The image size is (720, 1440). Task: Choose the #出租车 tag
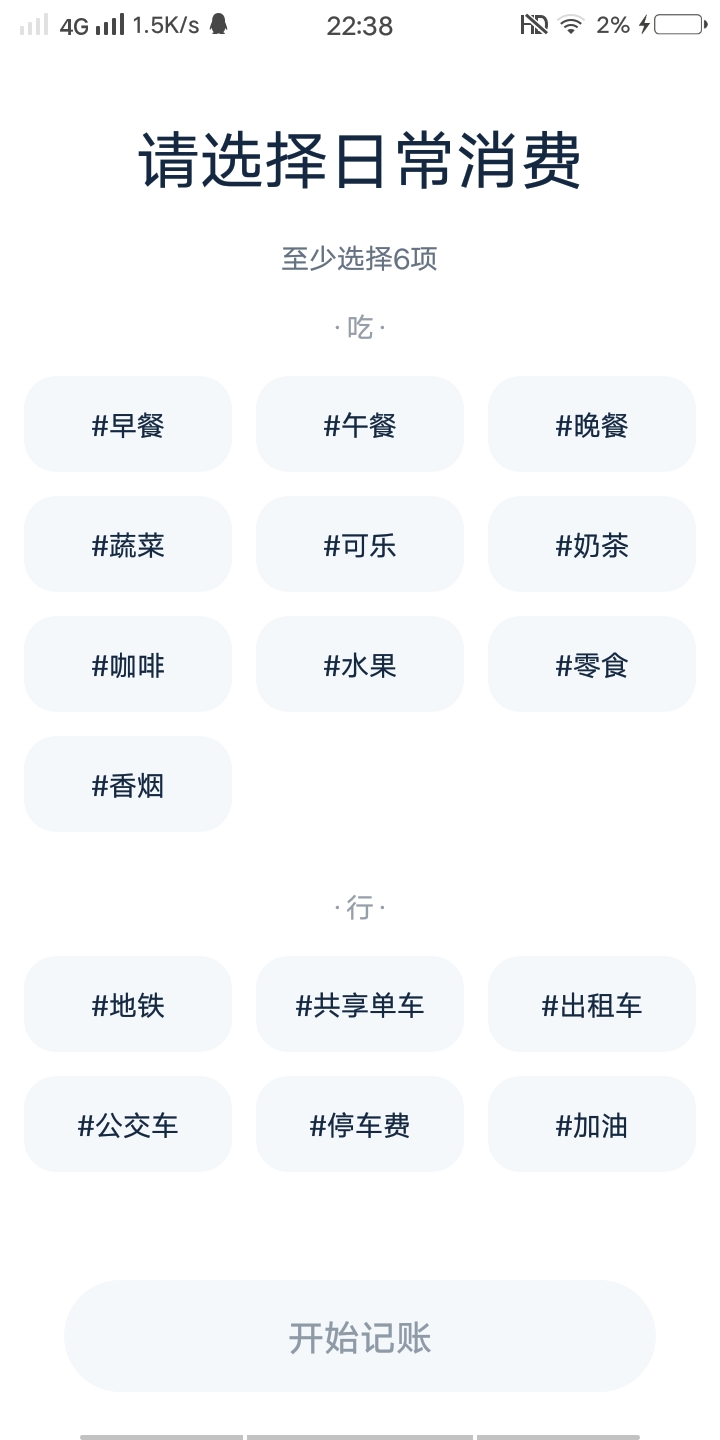[x=592, y=1004]
